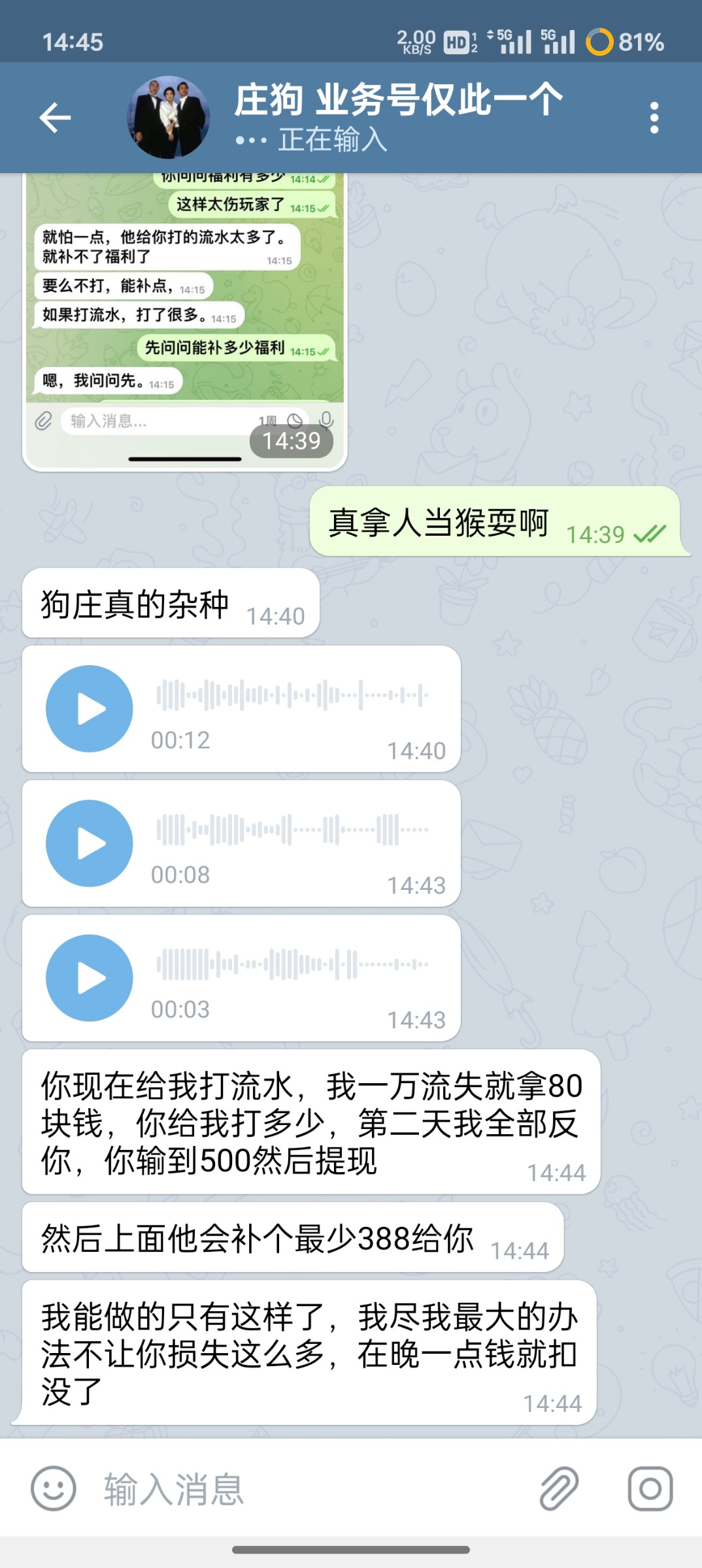Play the 00:08 voice message

point(90,843)
